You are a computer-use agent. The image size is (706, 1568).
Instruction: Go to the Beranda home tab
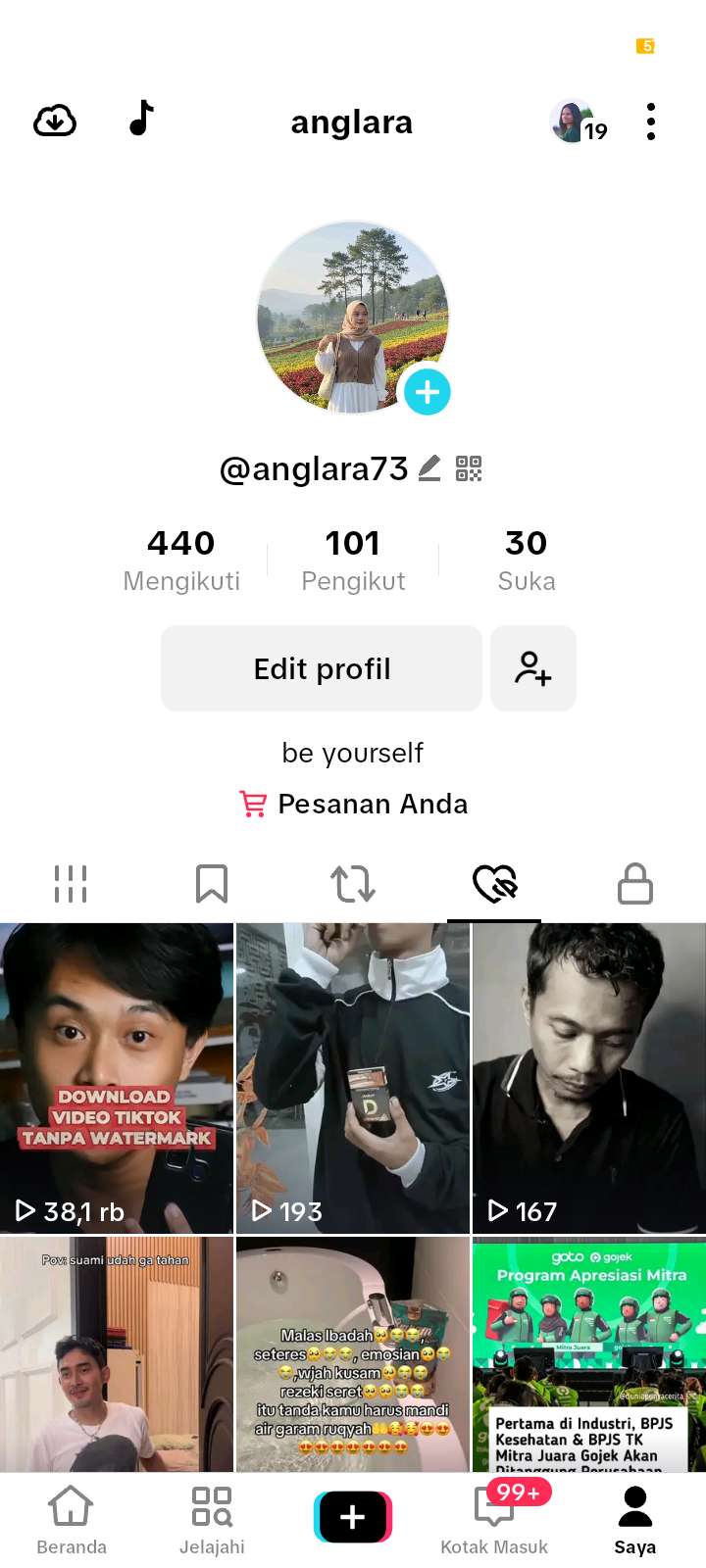click(x=72, y=1519)
